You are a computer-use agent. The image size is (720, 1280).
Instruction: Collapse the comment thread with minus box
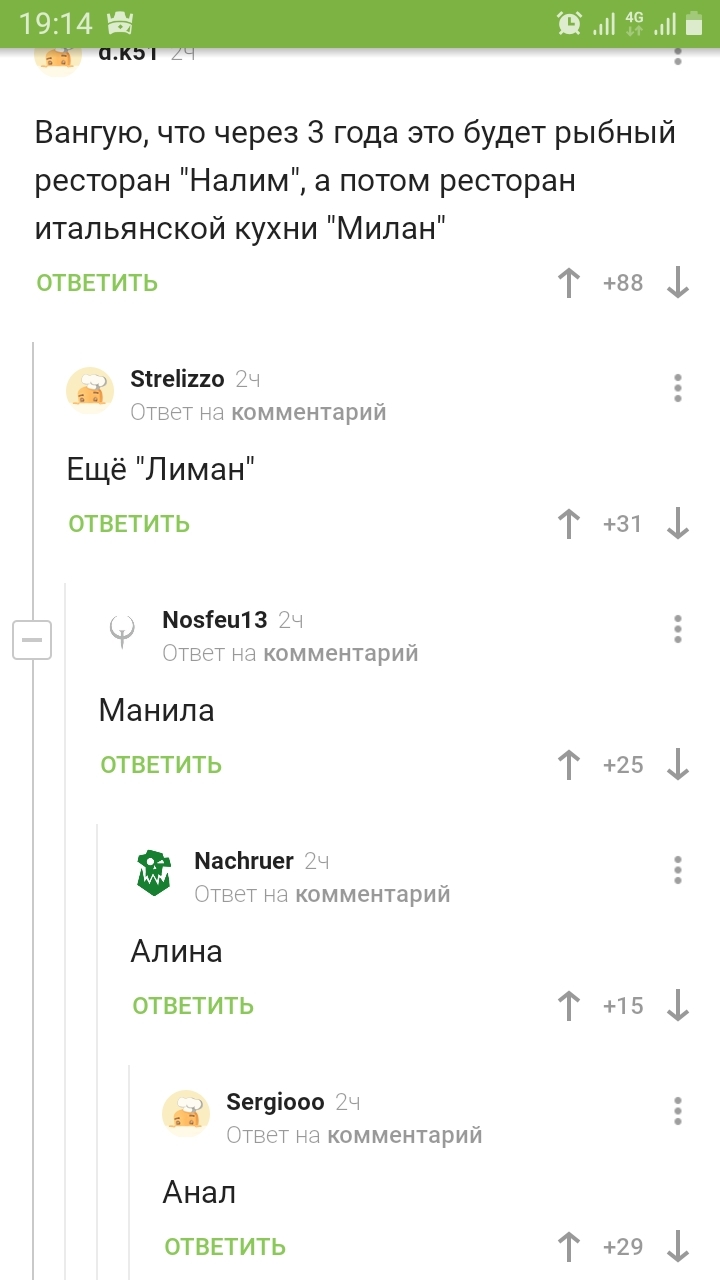pyautogui.click(x=32, y=639)
